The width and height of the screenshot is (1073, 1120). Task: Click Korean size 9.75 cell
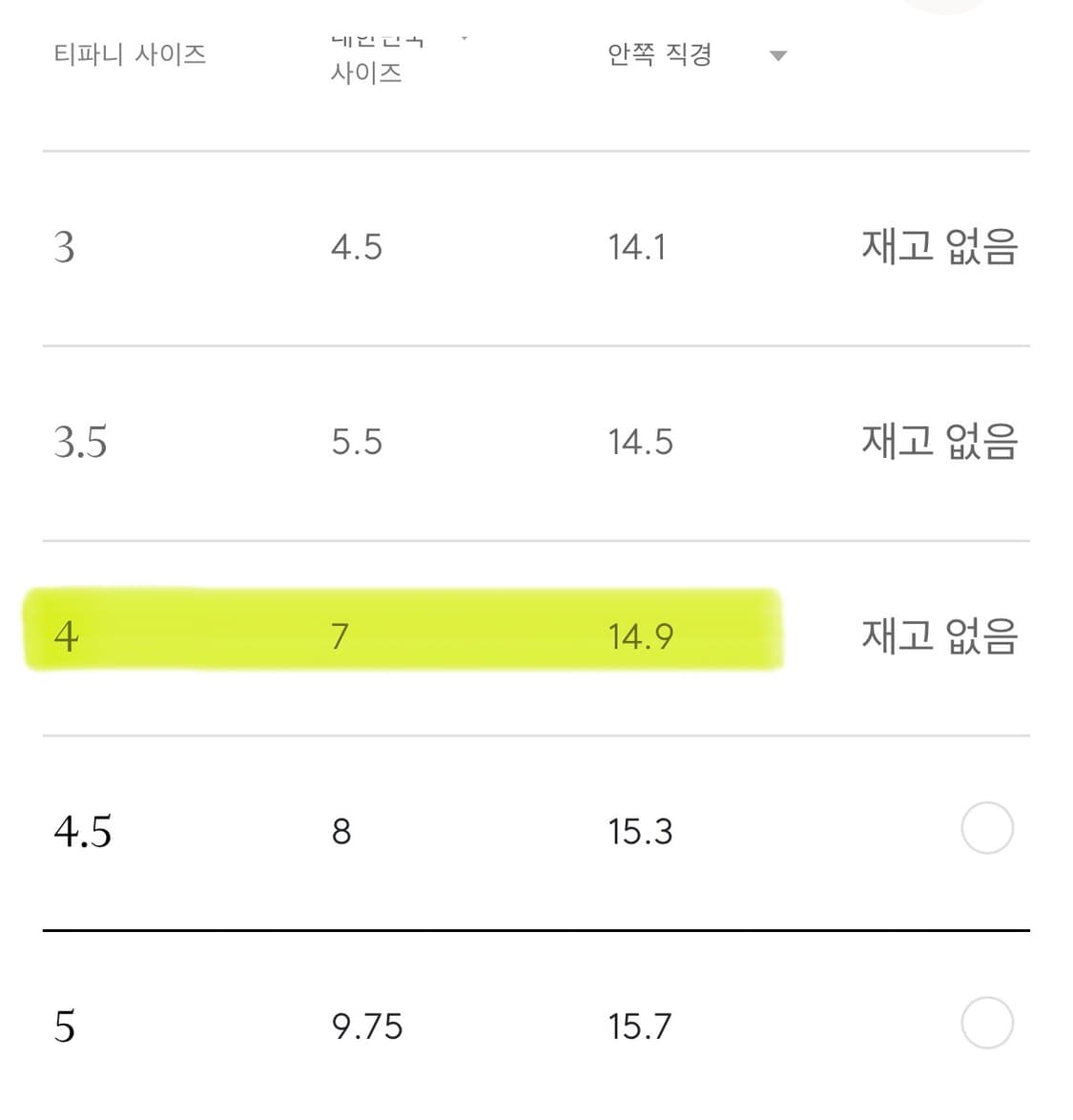click(x=366, y=1024)
